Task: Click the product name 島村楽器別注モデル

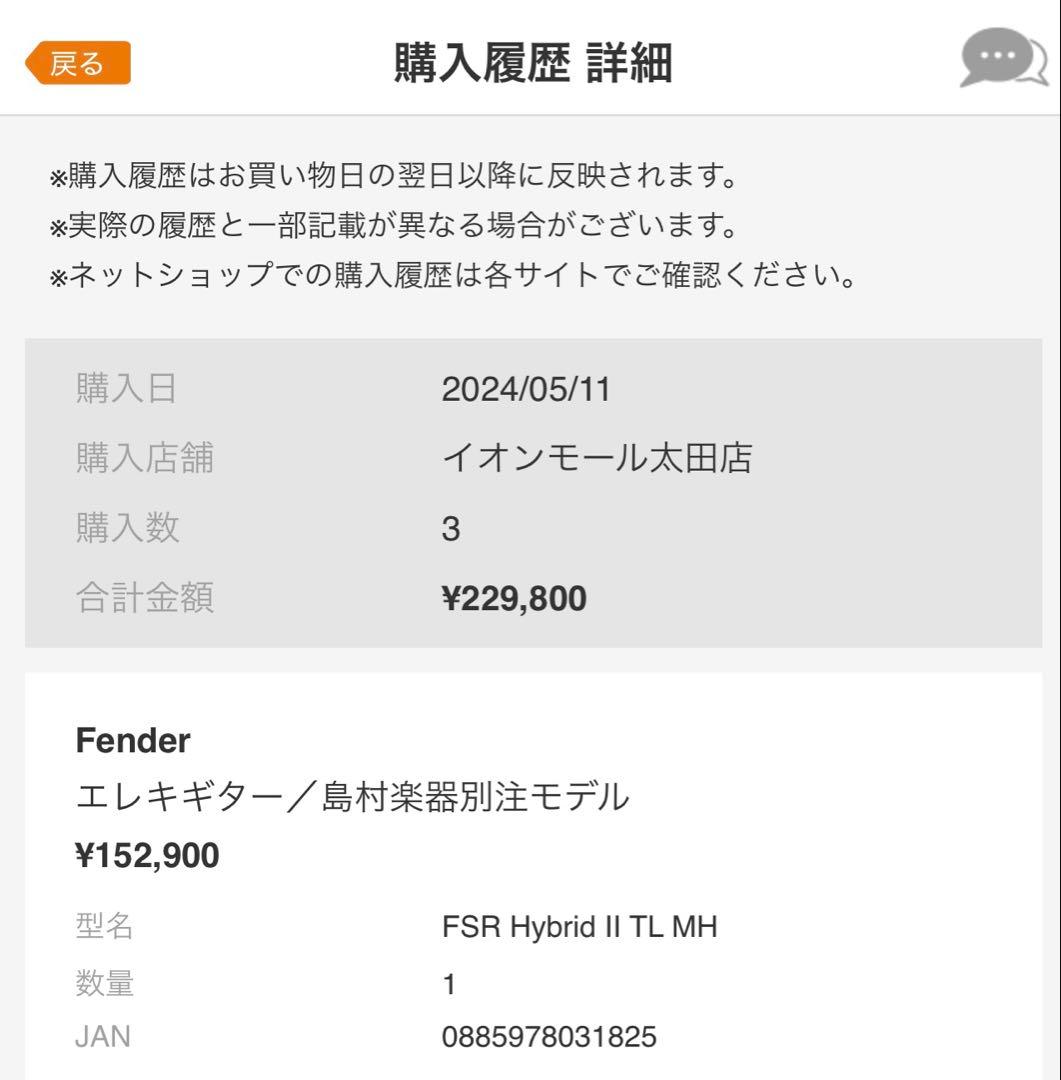Action: tap(353, 795)
